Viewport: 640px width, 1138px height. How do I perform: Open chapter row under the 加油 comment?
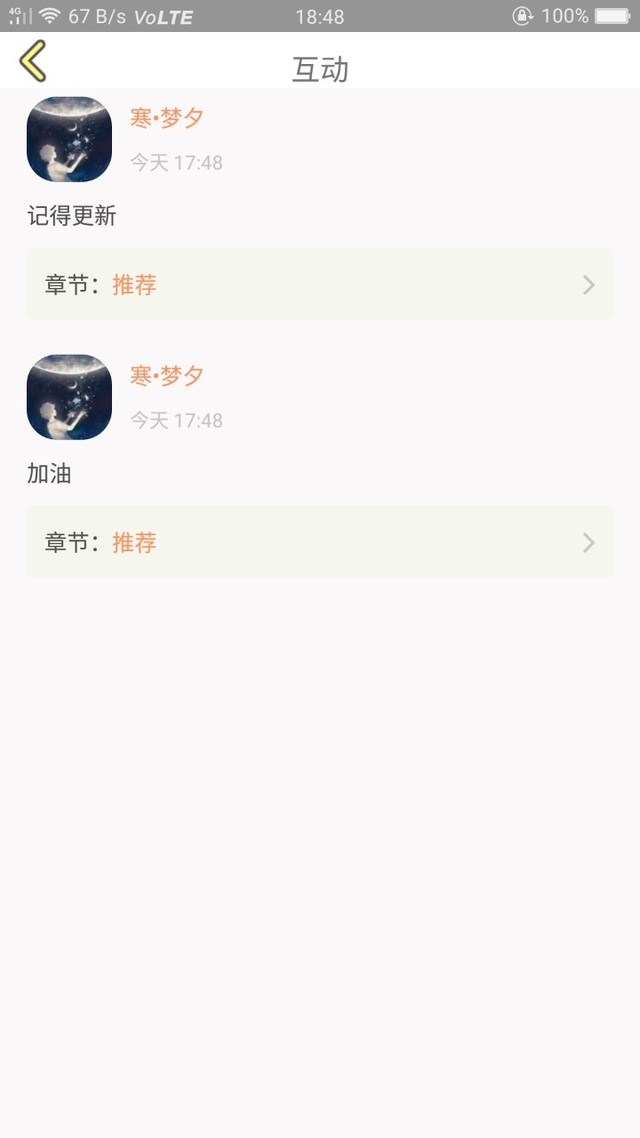tap(320, 541)
